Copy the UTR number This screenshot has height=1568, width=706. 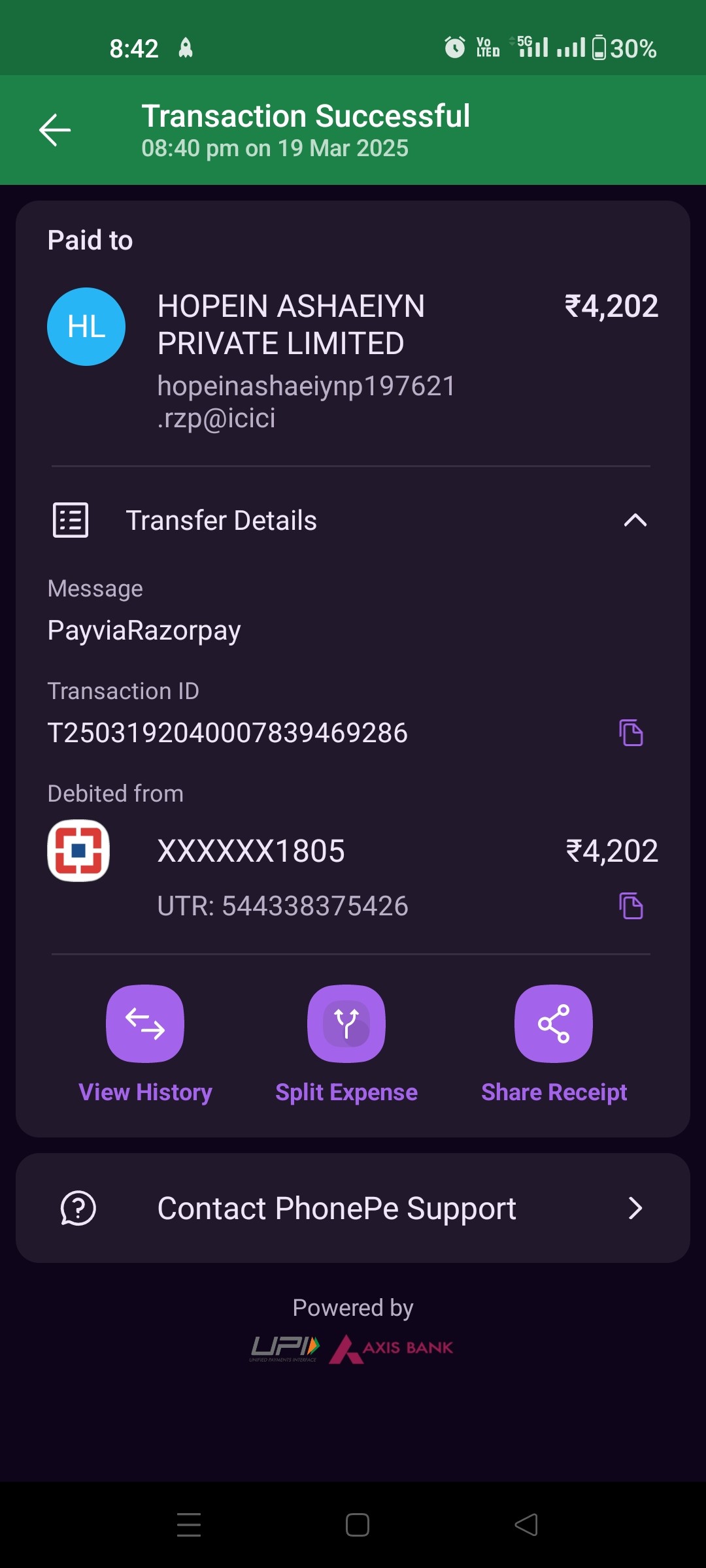631,906
